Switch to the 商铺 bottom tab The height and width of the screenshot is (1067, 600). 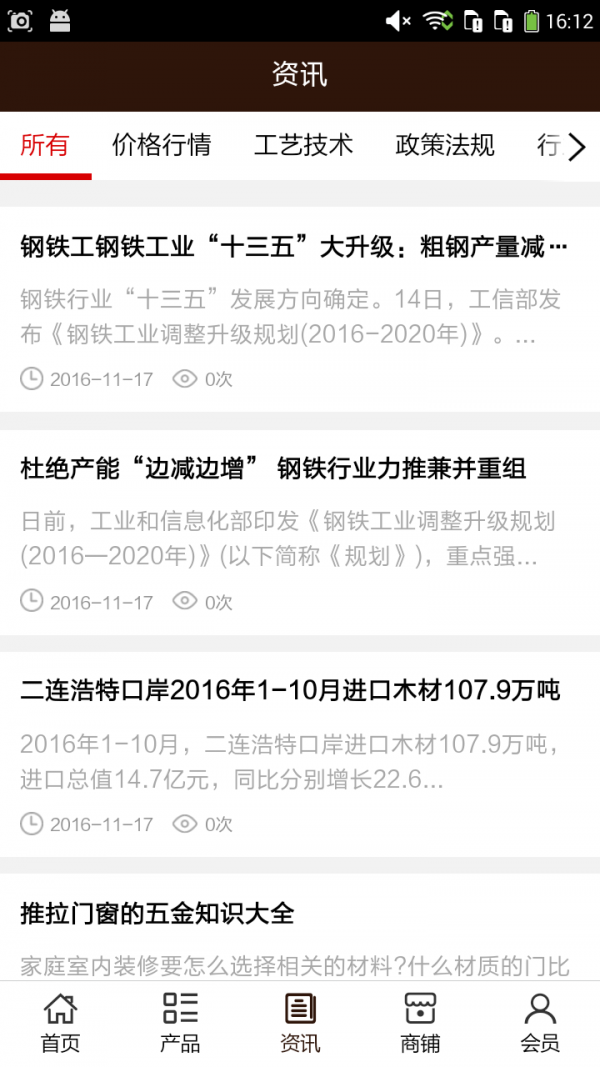point(420,1023)
